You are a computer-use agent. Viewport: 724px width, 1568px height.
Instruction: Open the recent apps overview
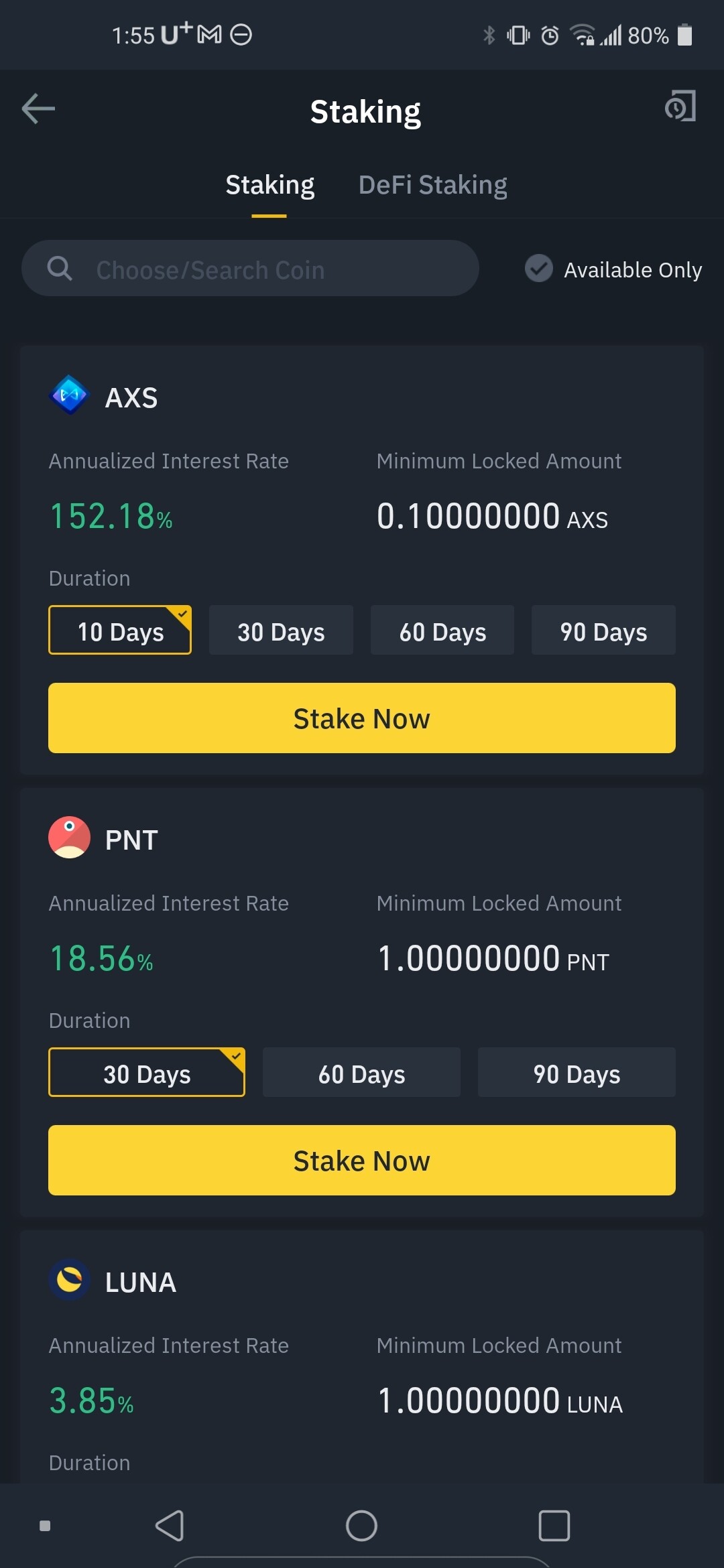[554, 1526]
